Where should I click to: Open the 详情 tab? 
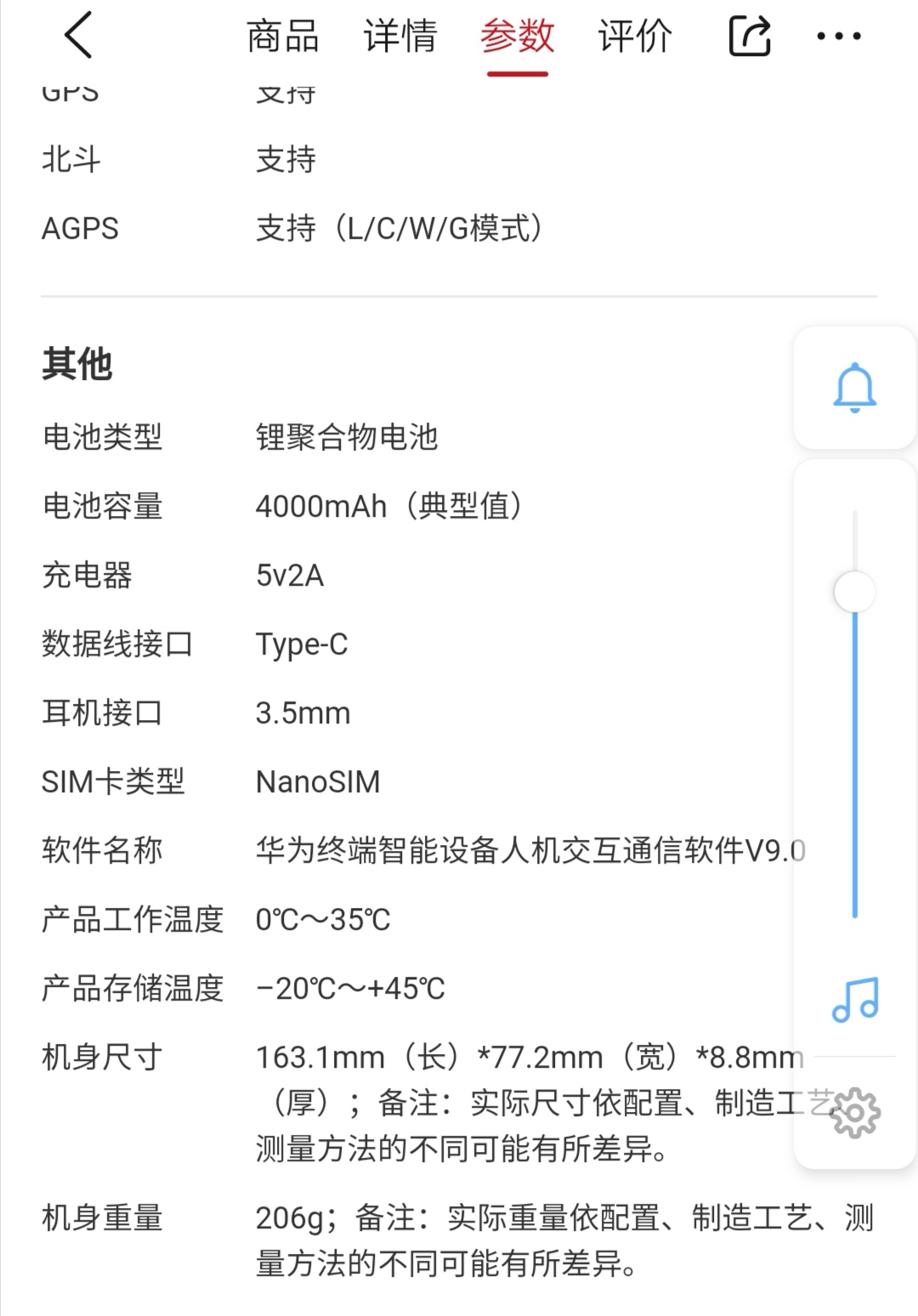tap(399, 37)
